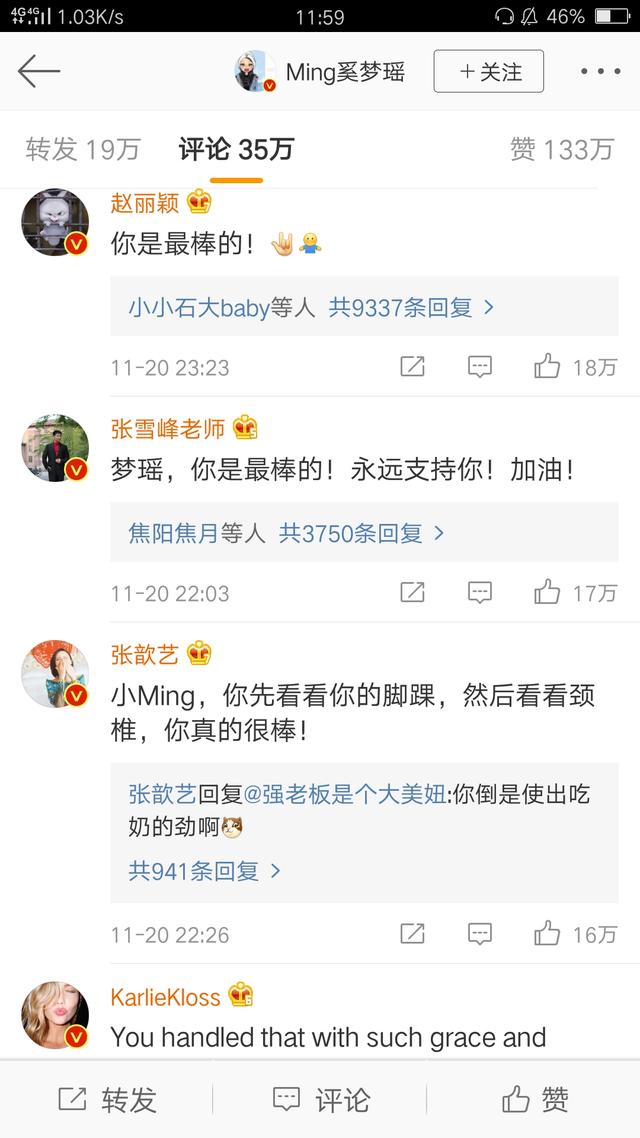Like the post with the bottom 赞 button
The image size is (640, 1138).
coord(535,1100)
